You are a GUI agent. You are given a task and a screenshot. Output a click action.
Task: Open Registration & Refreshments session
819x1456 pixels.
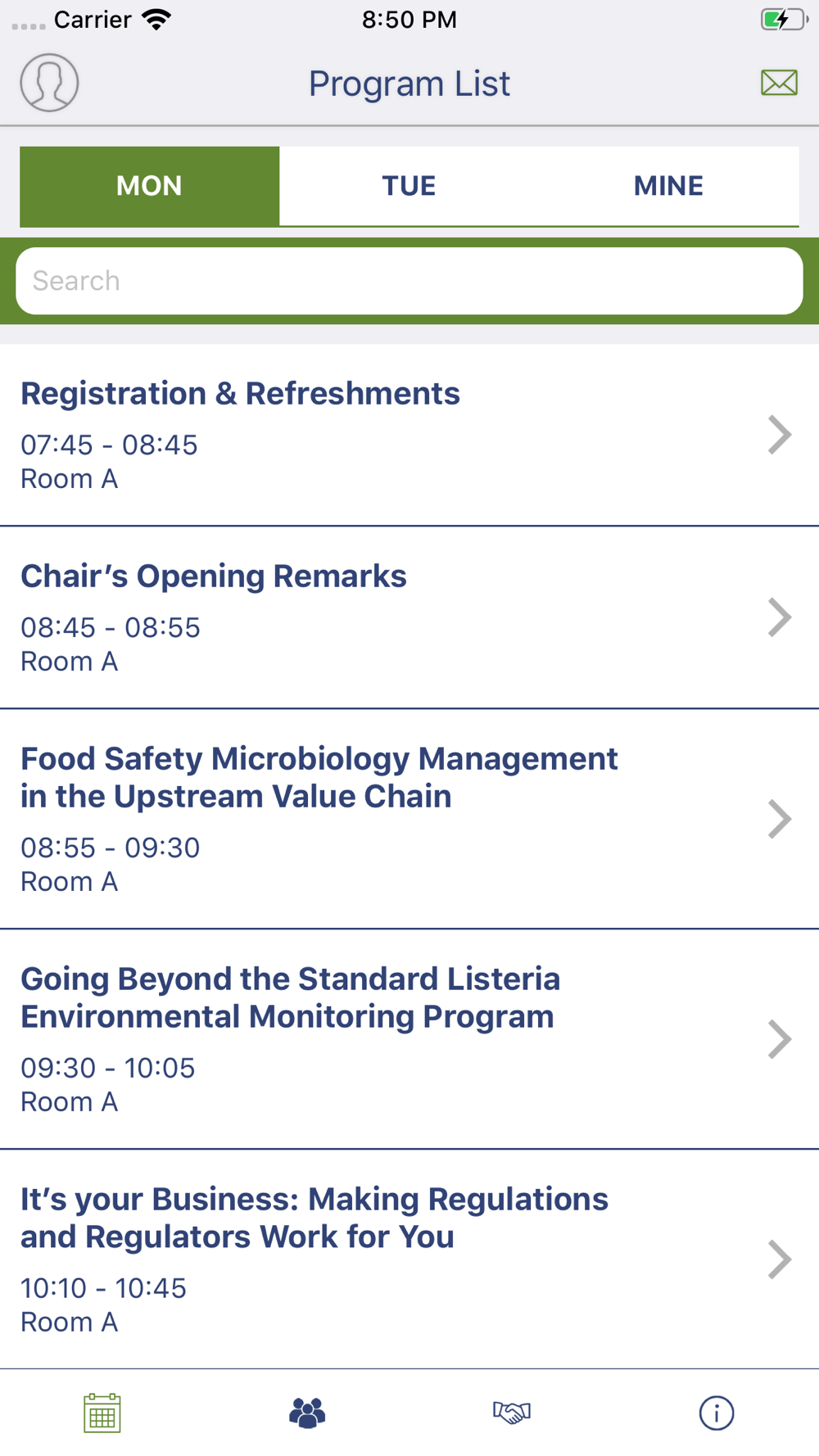[x=409, y=435]
